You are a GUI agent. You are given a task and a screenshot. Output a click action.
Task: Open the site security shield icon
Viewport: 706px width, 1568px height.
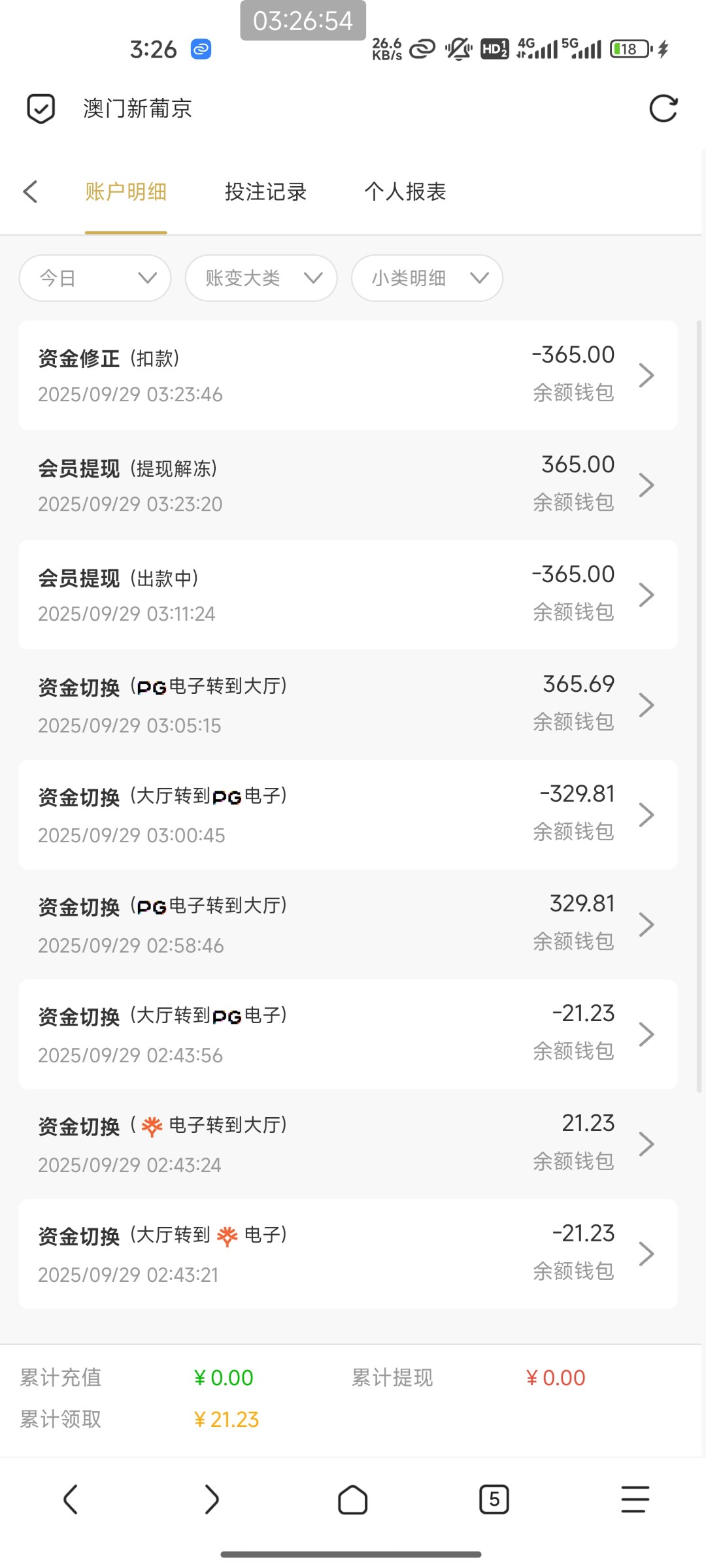[41, 108]
